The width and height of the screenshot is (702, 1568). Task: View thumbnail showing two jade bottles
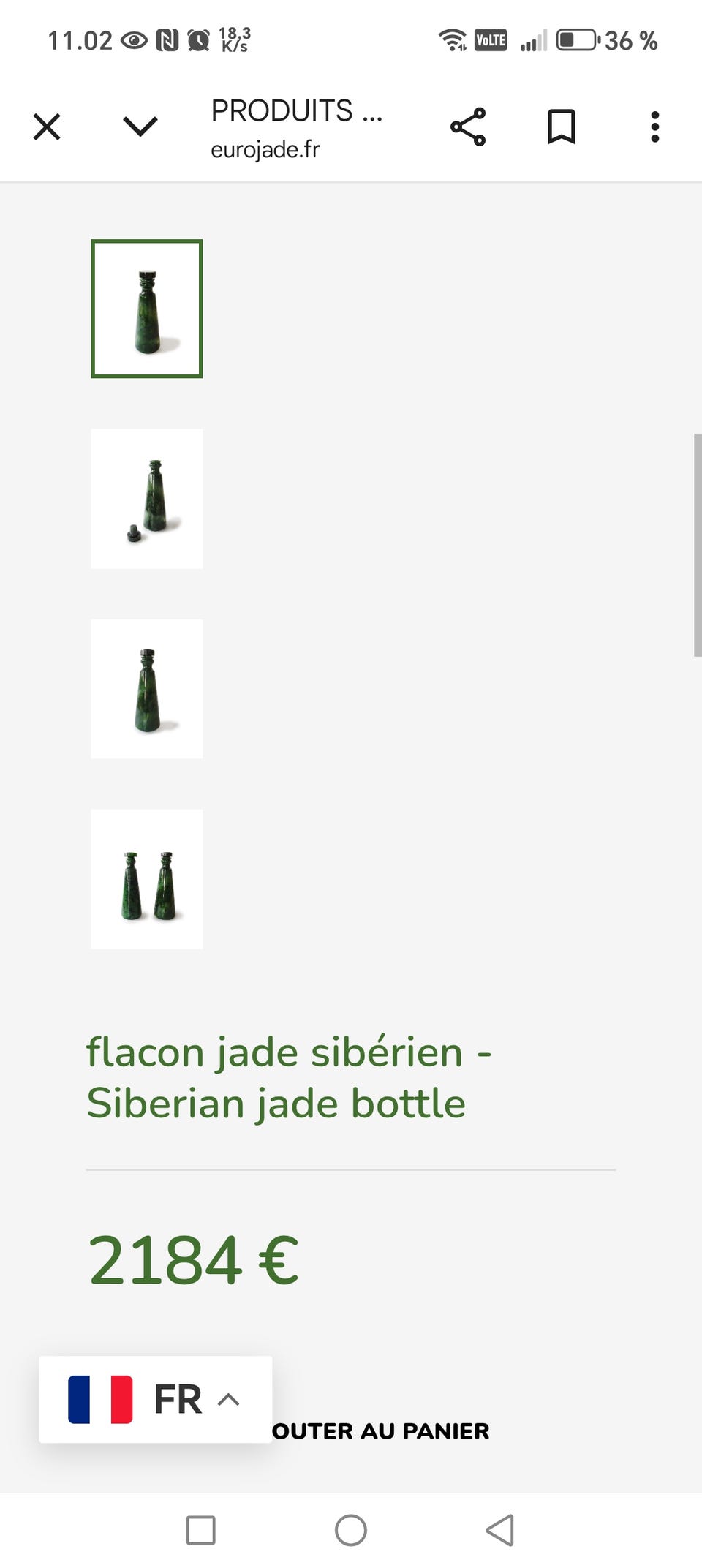coord(147,879)
